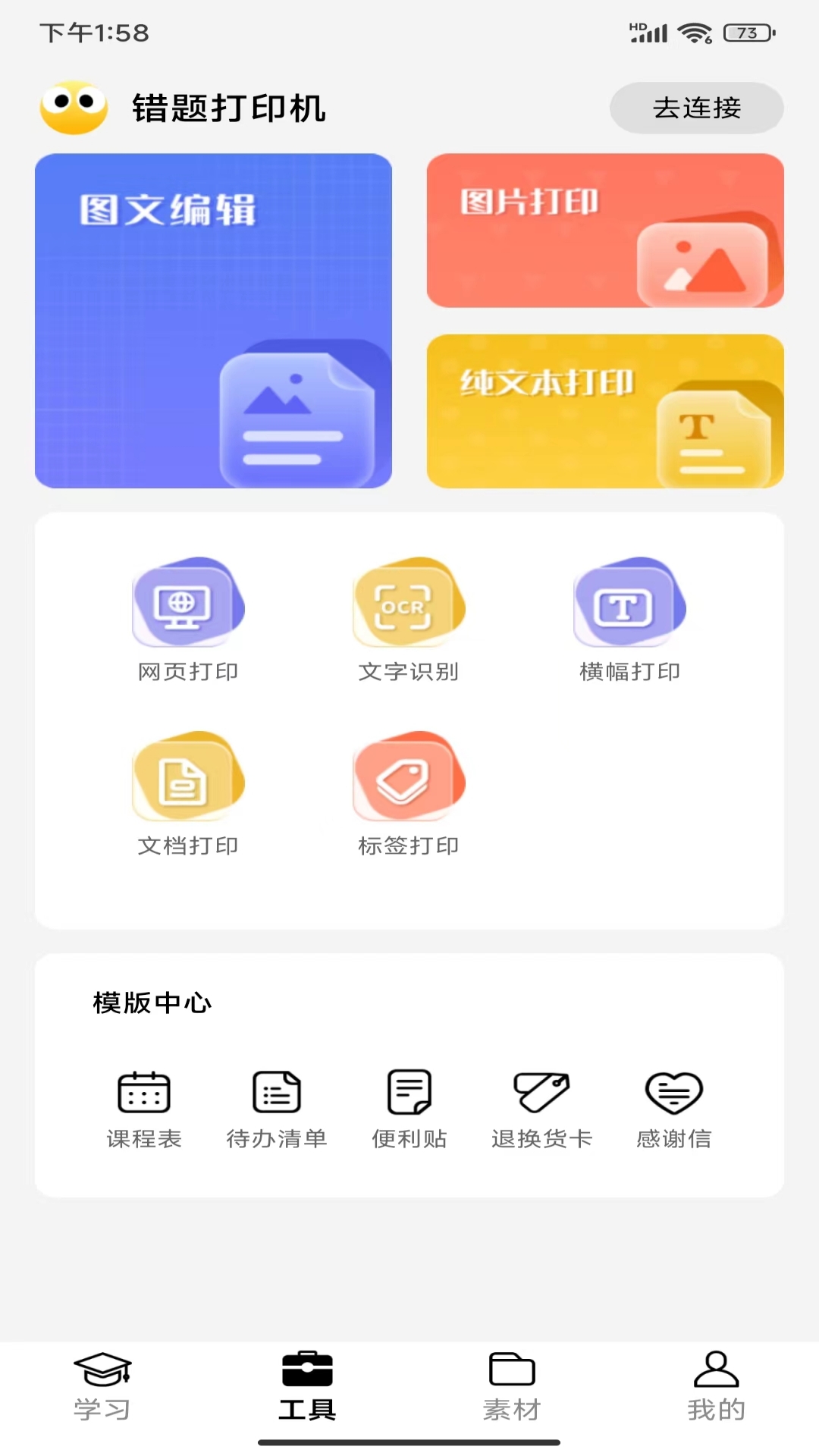The width and height of the screenshot is (819, 1456).
Task: Tap the 去连接 connect button
Action: 696,108
